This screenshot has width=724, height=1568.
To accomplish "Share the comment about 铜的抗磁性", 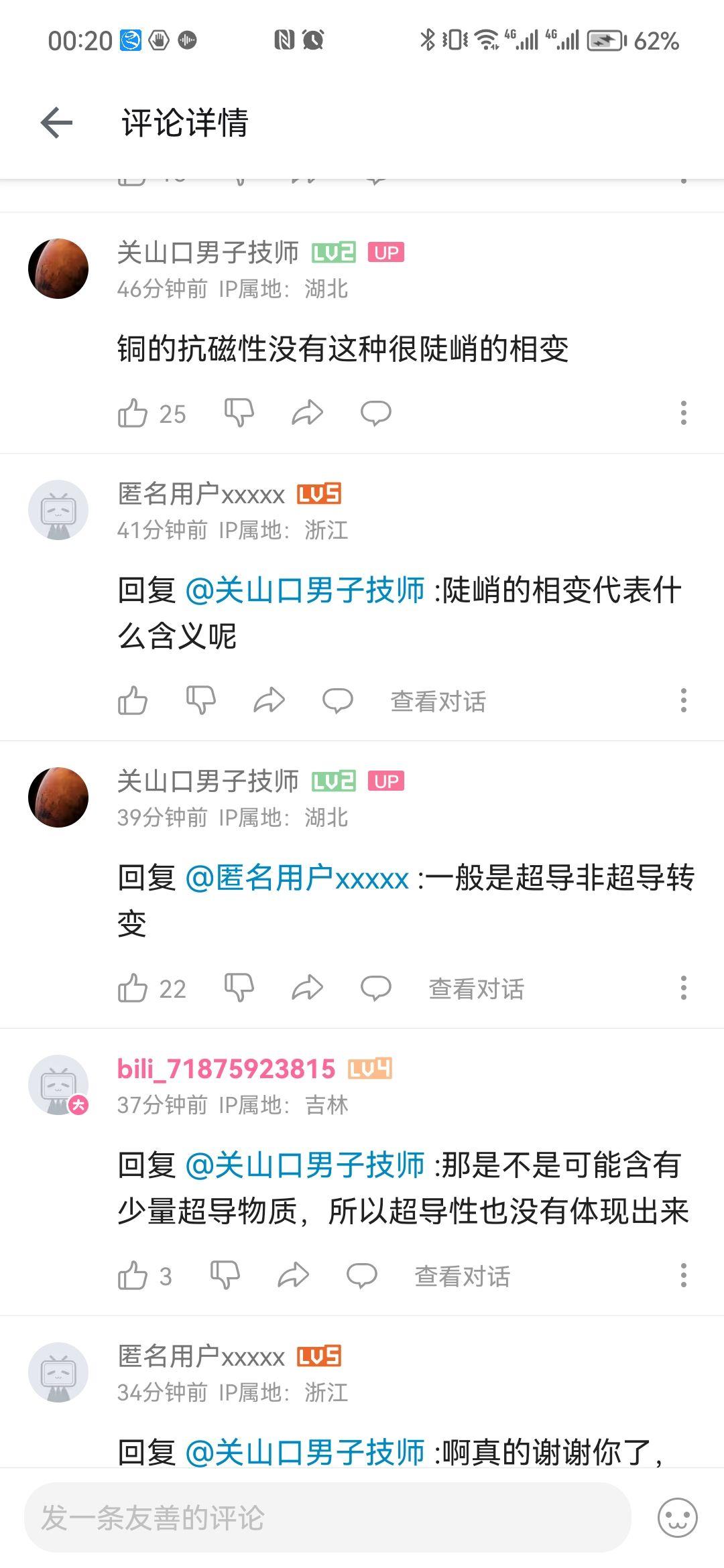I will pyautogui.click(x=308, y=413).
